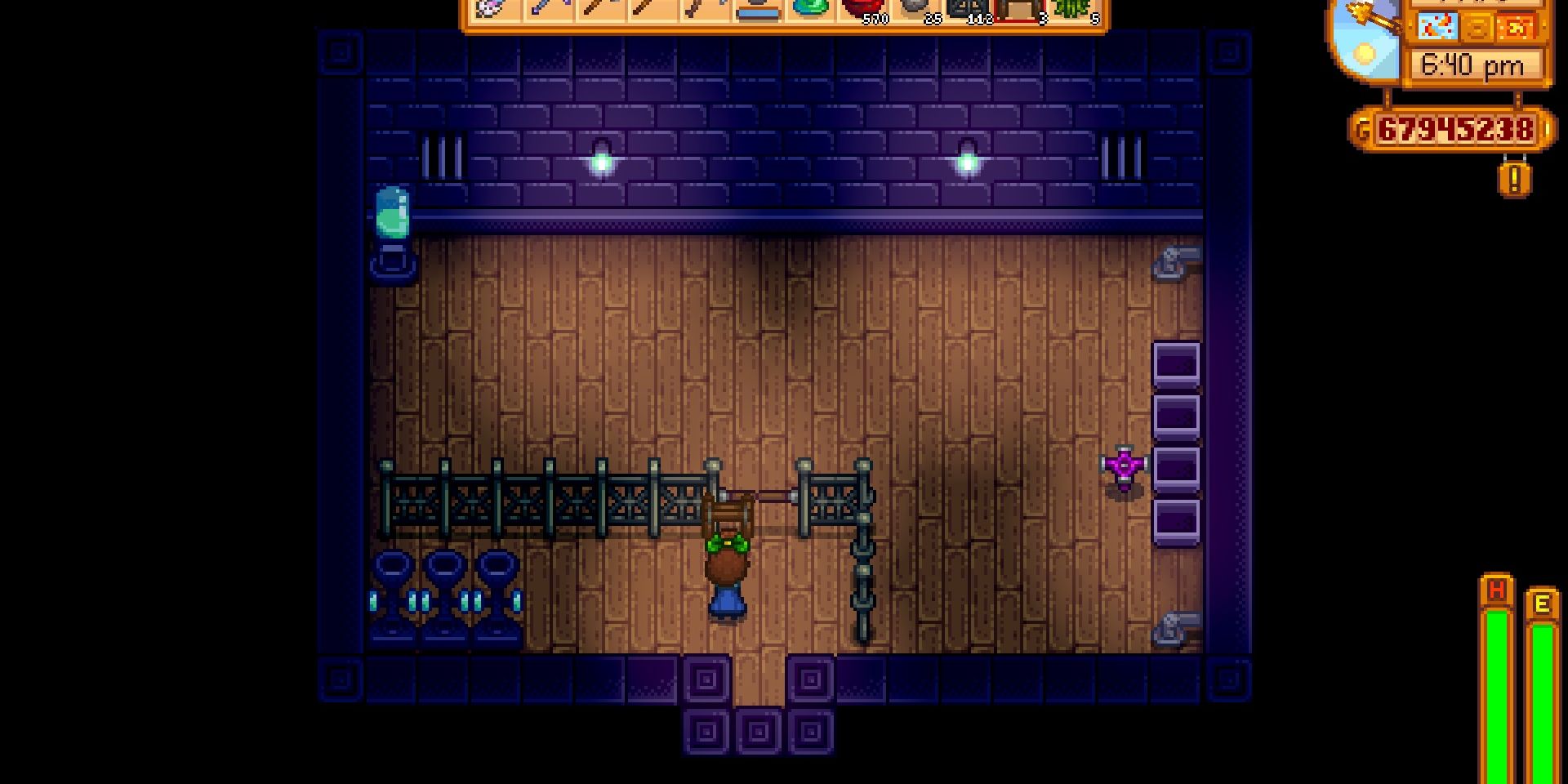
Task: Select the toolbar slot with count 570
Action: pyautogui.click(x=863, y=10)
